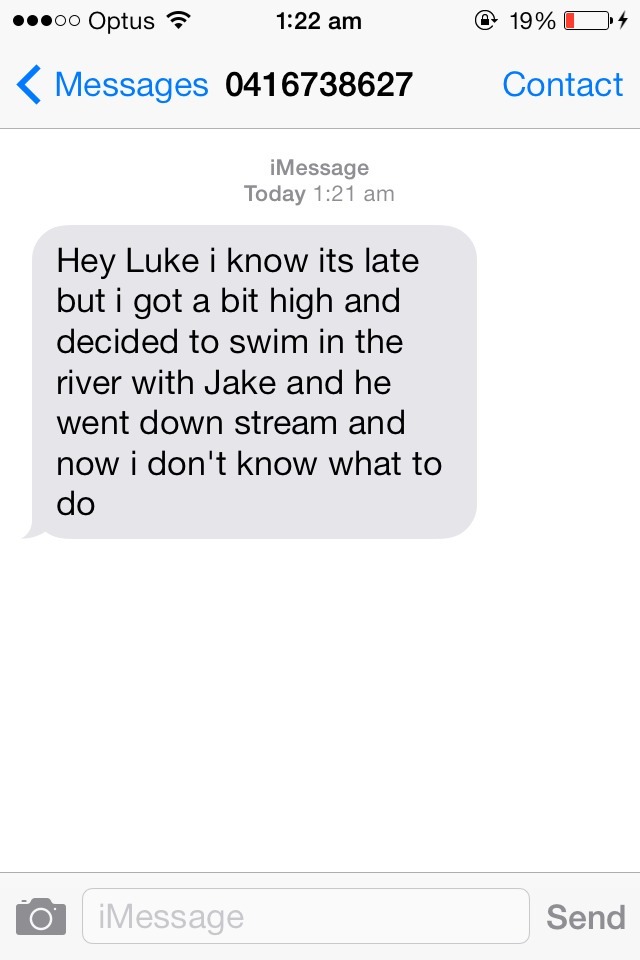The height and width of the screenshot is (960, 640).
Task: Focus the iMessage text field
Action: click(305, 916)
